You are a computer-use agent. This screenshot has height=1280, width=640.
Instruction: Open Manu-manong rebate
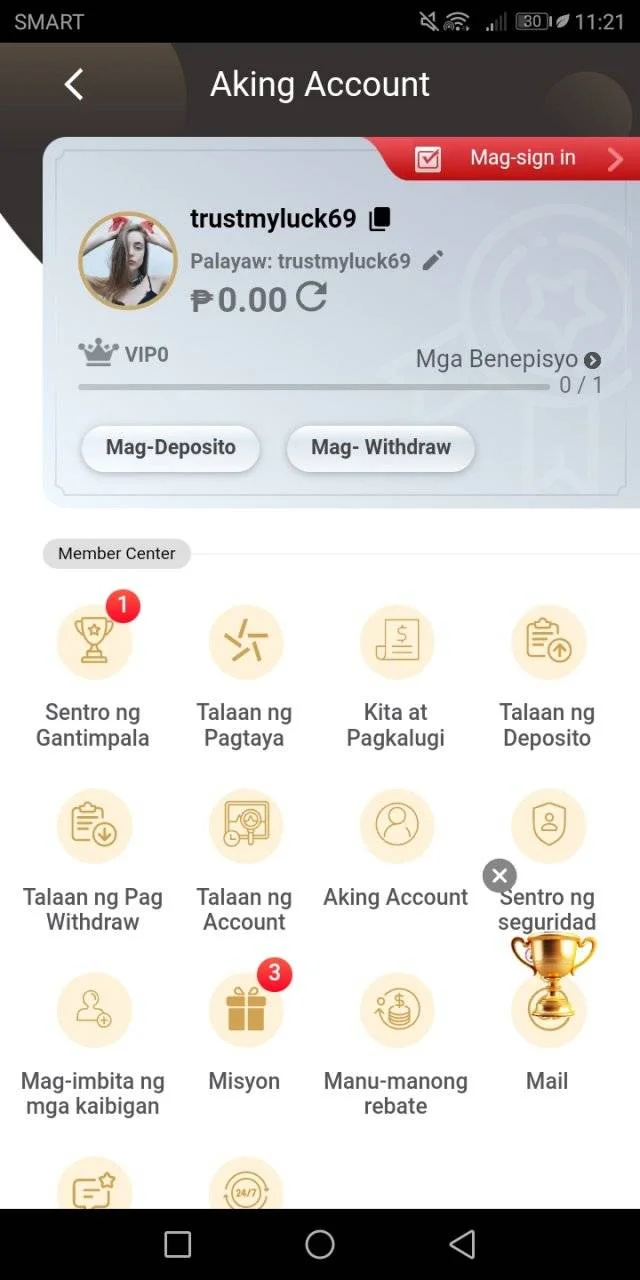click(396, 1044)
